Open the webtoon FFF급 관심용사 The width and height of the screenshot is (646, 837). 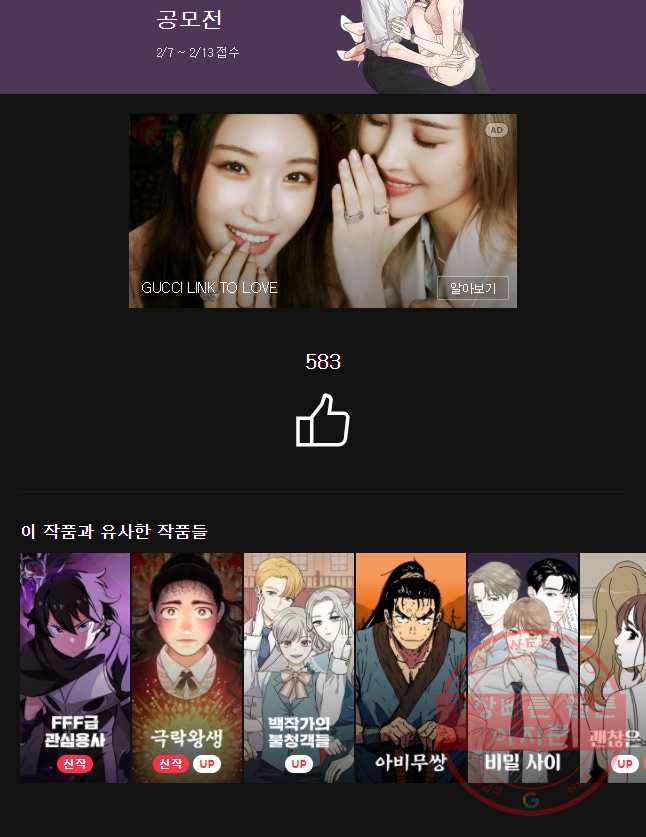[75, 667]
